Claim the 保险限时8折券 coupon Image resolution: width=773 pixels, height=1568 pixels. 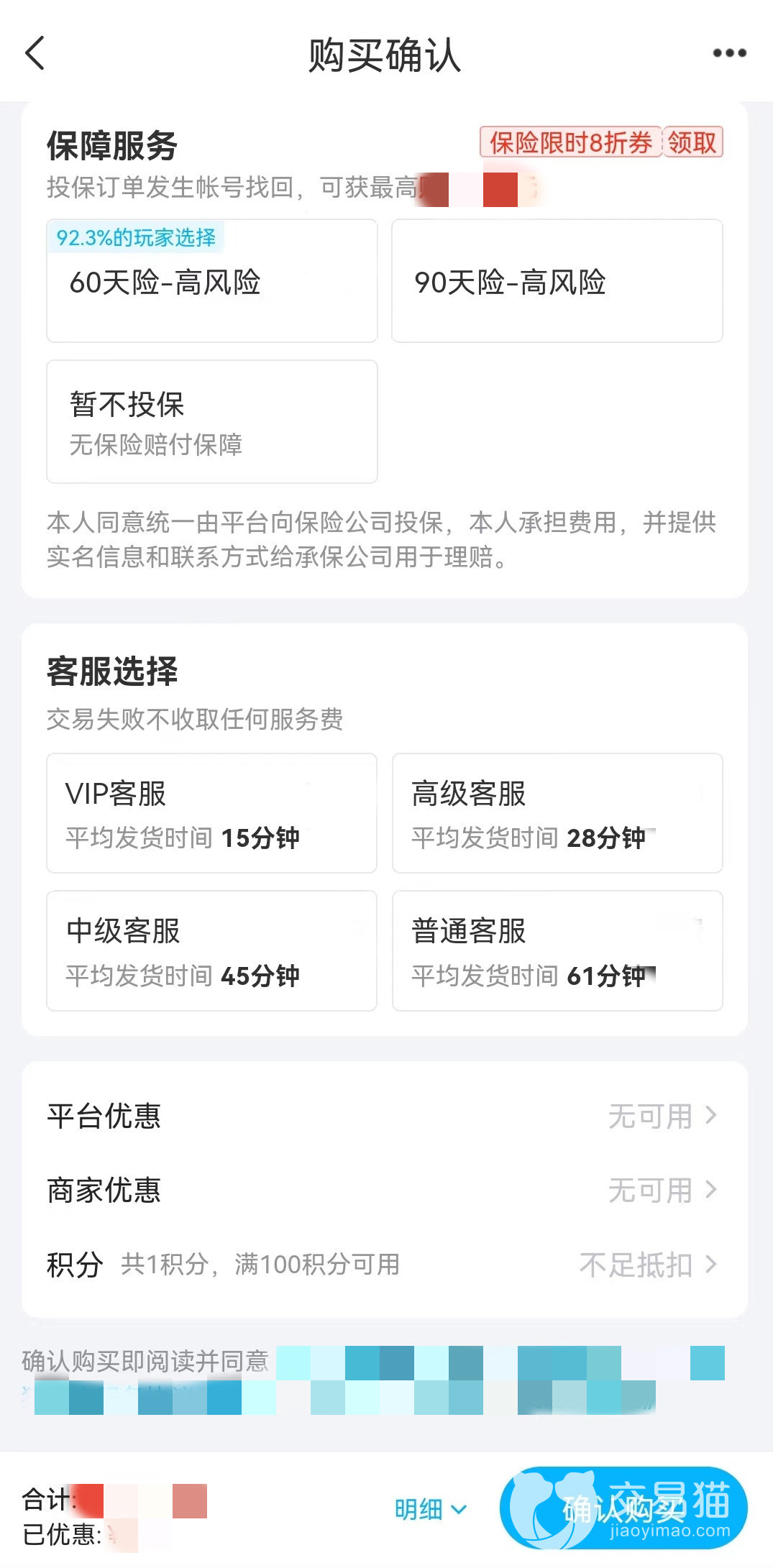pos(692,142)
